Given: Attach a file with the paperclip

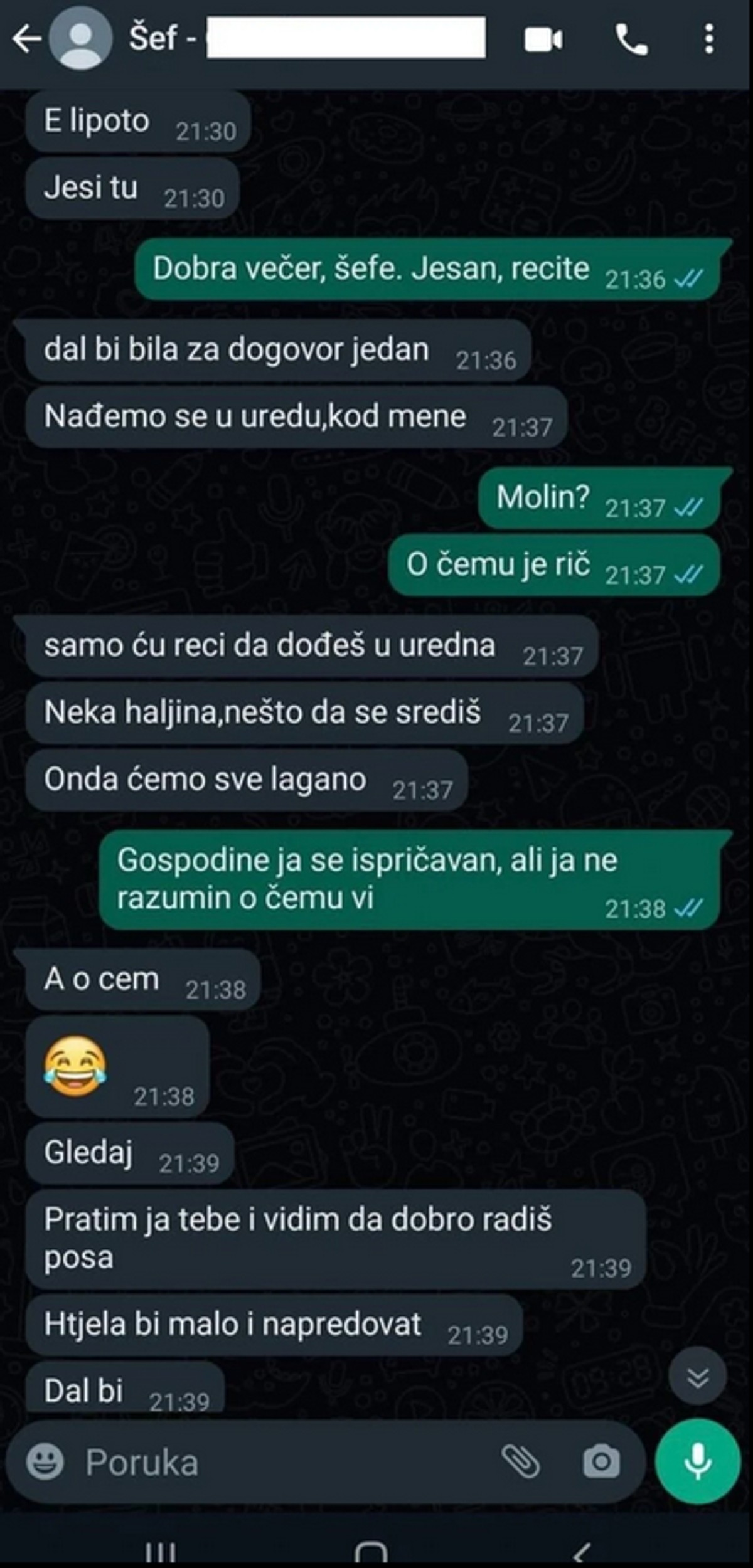Looking at the screenshot, I should tap(521, 1461).
